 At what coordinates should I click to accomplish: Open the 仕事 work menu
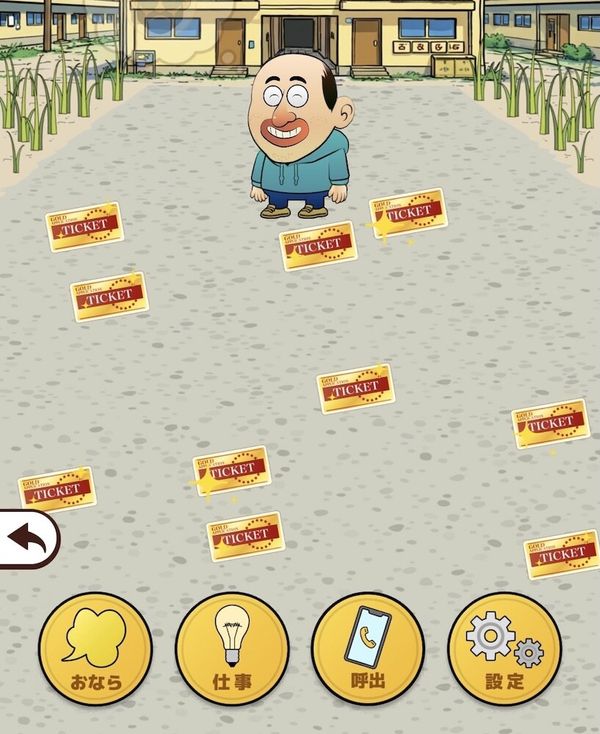pyautogui.click(x=232, y=649)
